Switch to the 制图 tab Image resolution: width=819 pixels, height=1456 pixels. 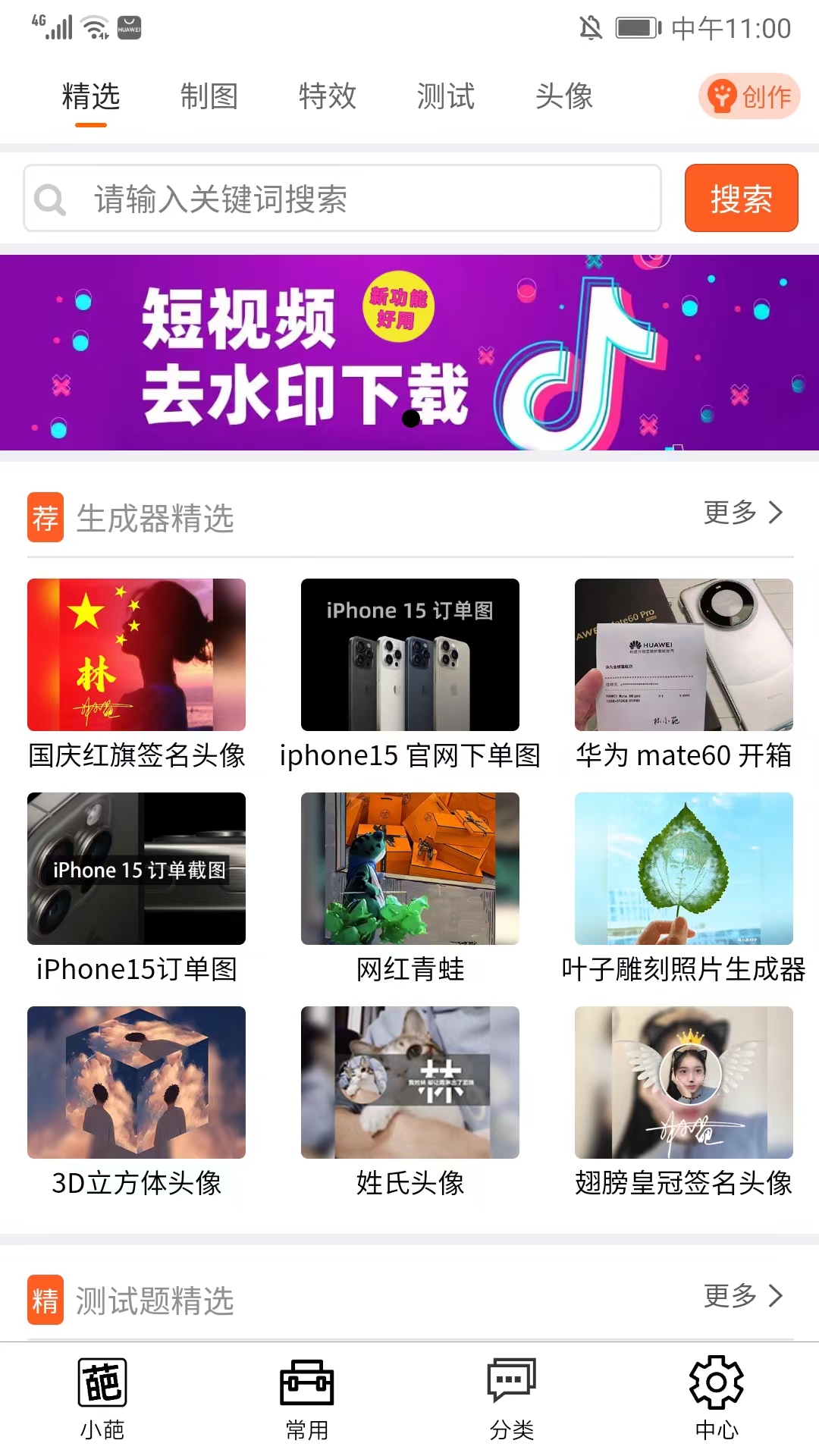[209, 96]
